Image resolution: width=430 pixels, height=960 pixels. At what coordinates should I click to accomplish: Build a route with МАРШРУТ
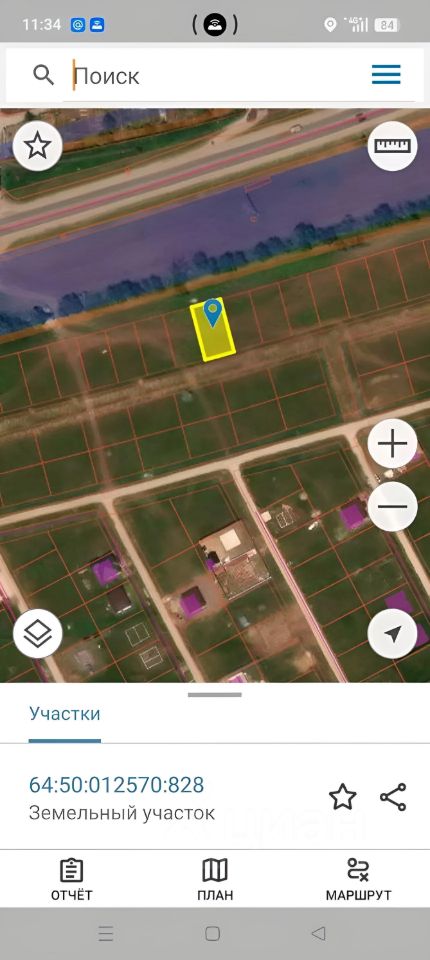(x=358, y=879)
